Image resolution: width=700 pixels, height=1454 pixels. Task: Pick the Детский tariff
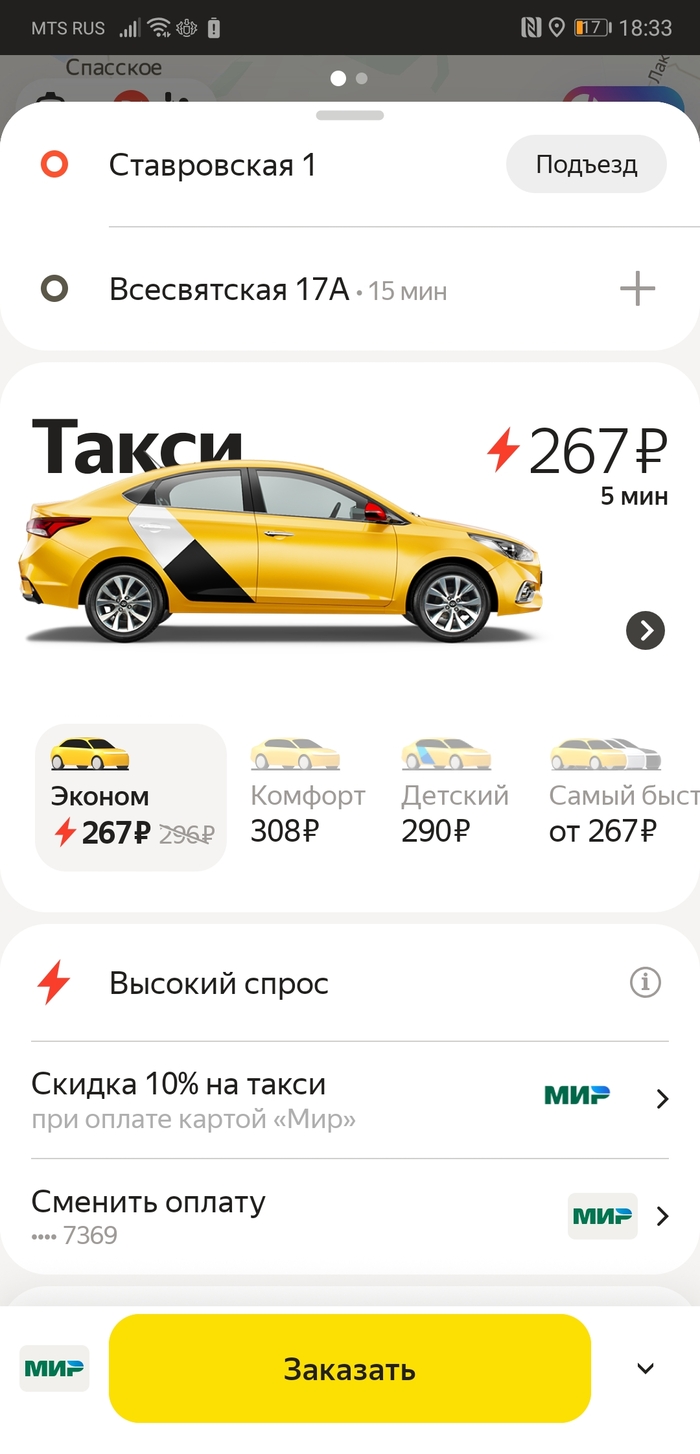(x=455, y=797)
